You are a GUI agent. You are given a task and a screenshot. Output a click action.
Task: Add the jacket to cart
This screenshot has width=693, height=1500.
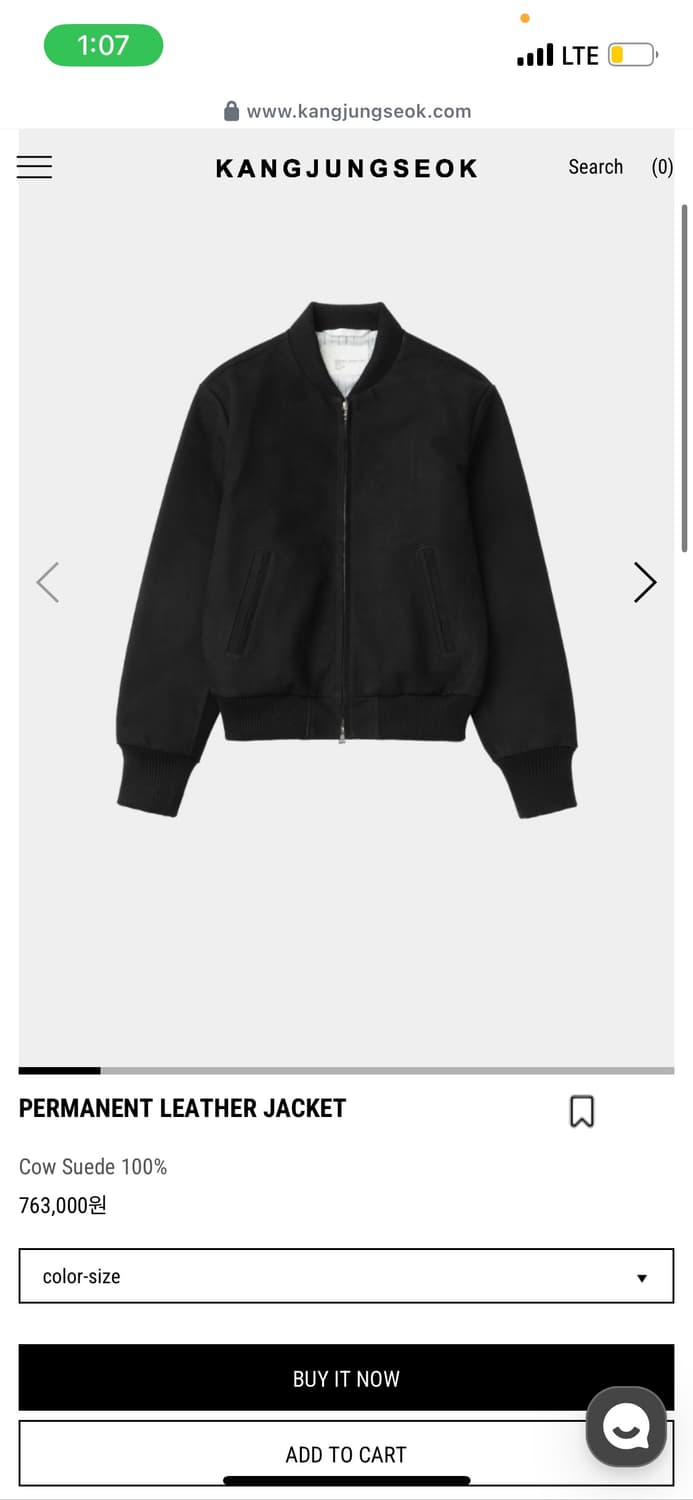(x=300, y=1454)
